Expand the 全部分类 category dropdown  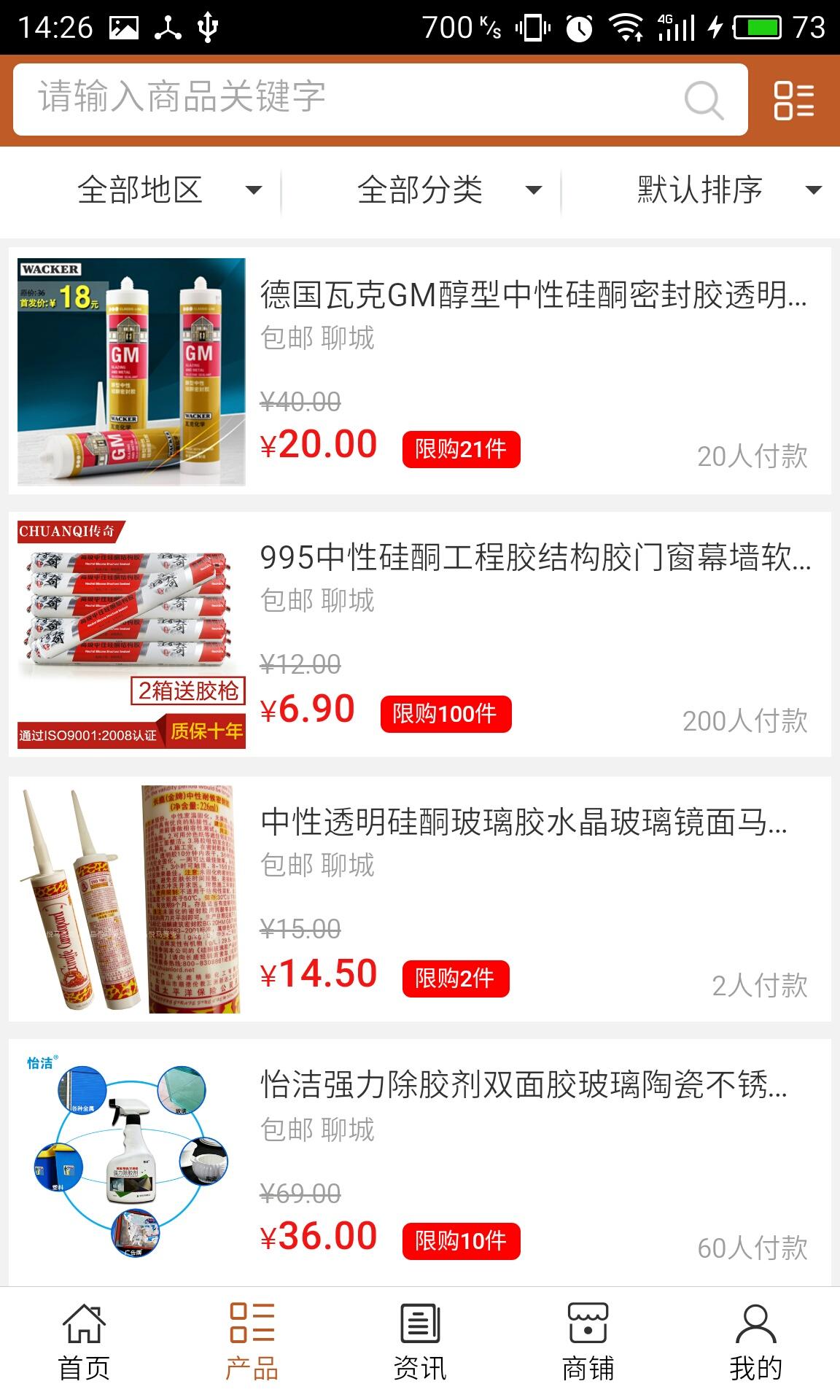pyautogui.click(x=448, y=190)
